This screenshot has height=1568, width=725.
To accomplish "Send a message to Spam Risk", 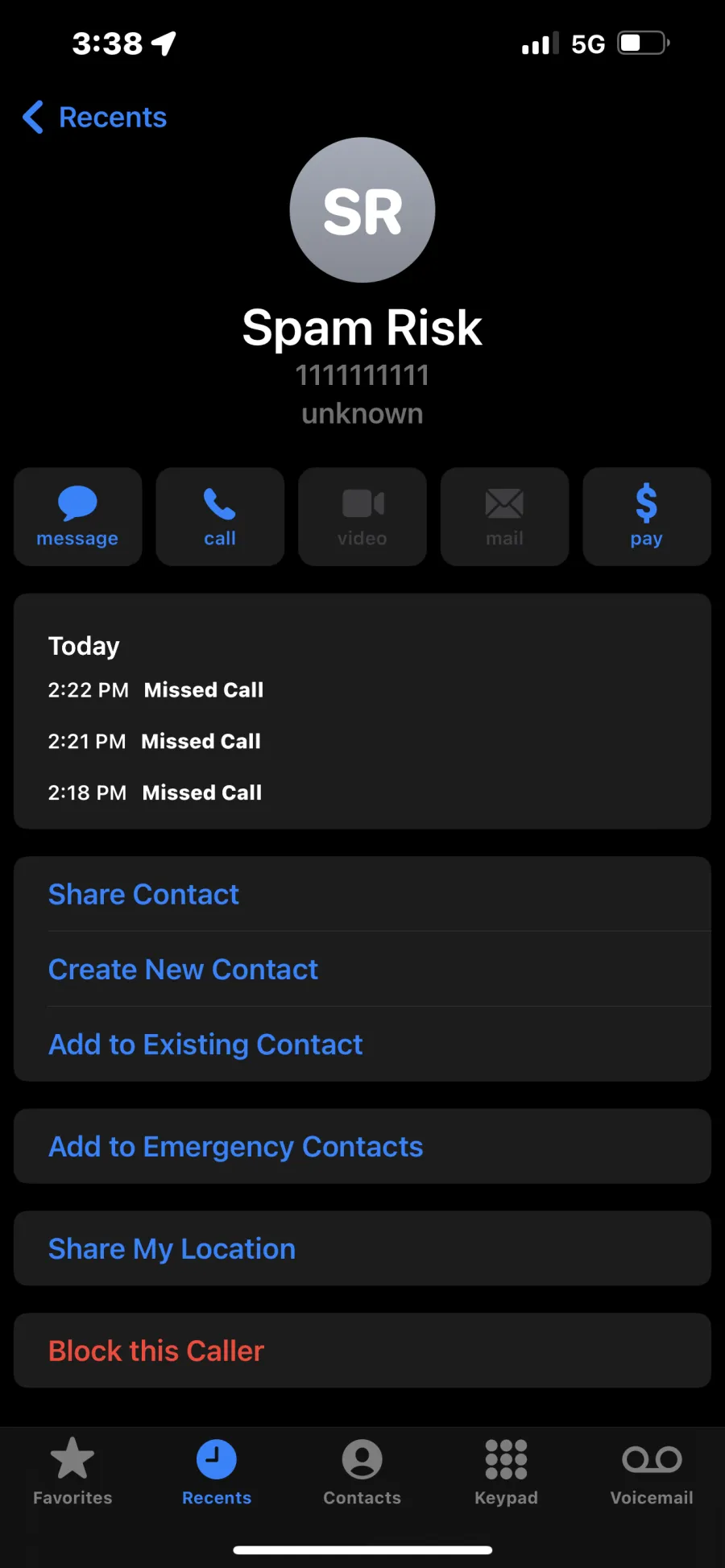I will 77,516.
